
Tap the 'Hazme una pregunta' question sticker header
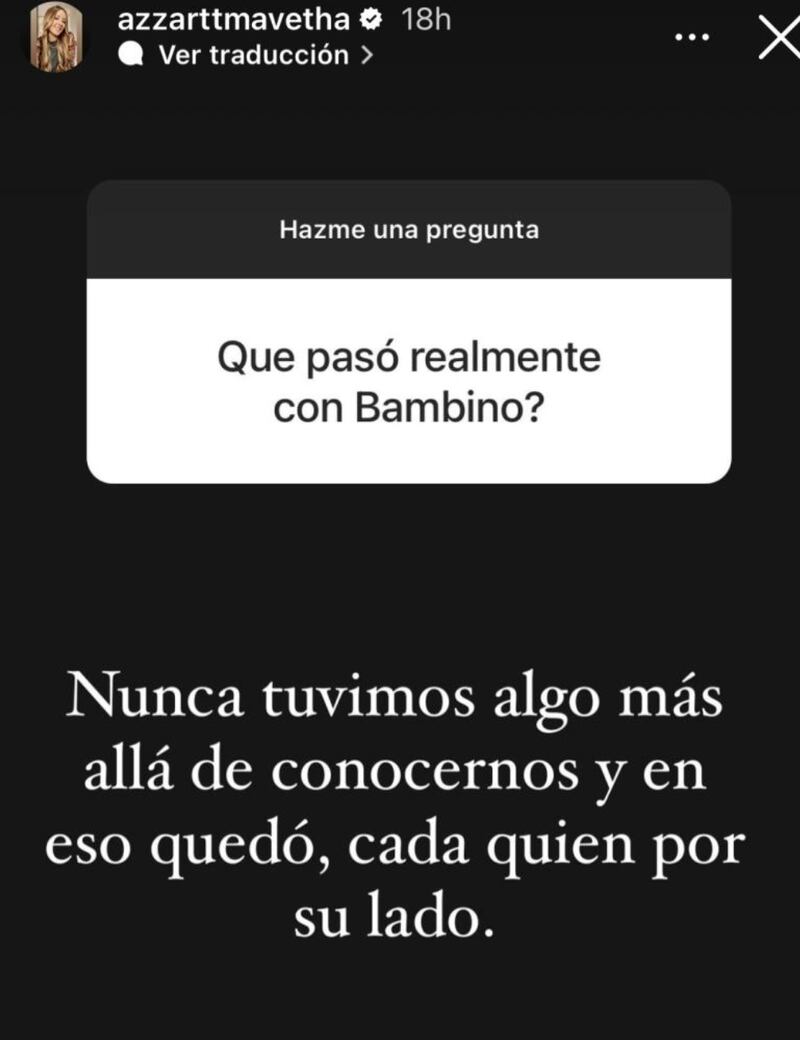point(408,230)
